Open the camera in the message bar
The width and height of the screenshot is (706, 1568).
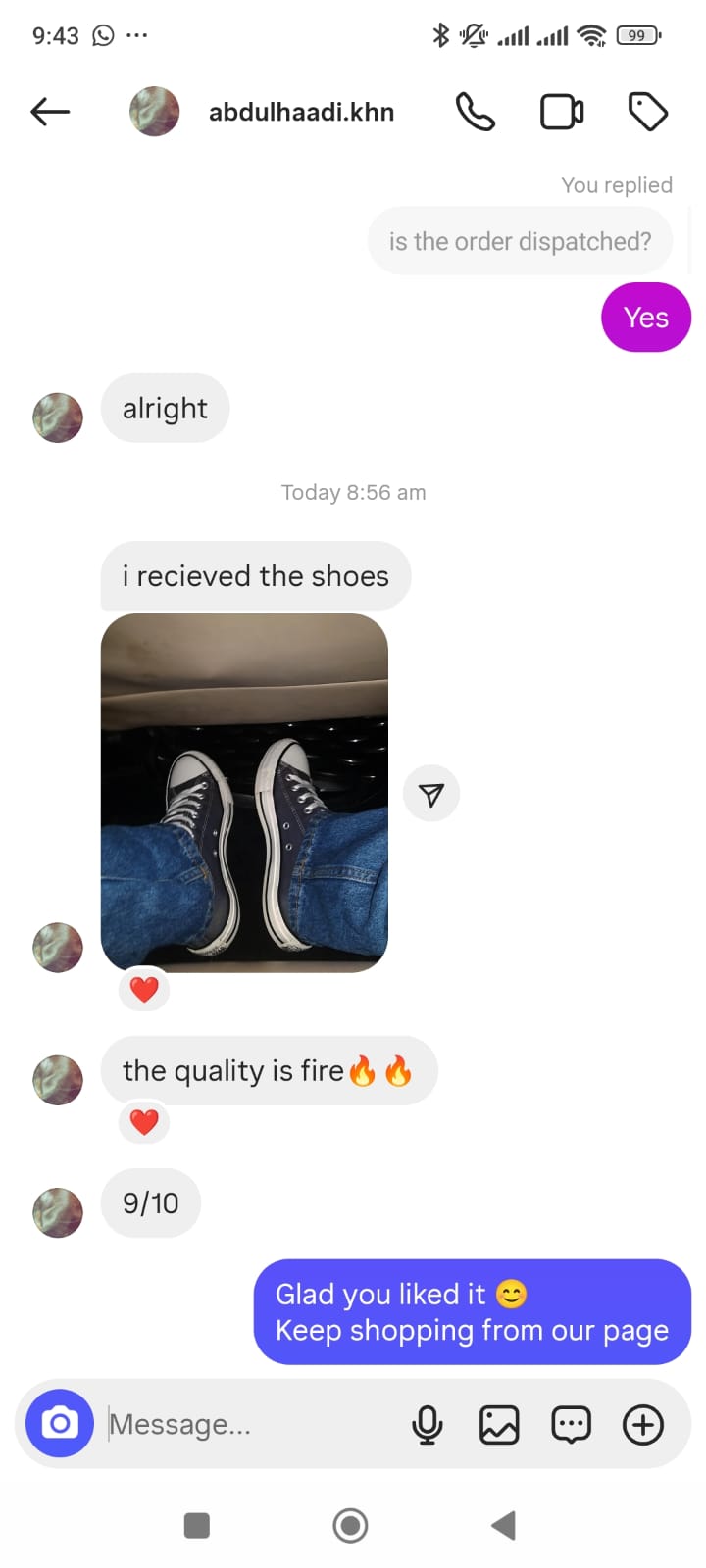(60, 1423)
